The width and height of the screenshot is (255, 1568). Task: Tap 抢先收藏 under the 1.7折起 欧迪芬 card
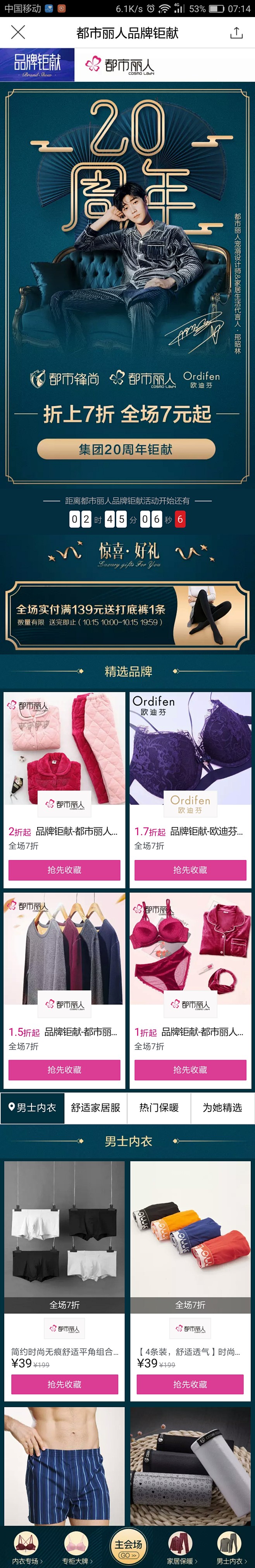point(190,870)
